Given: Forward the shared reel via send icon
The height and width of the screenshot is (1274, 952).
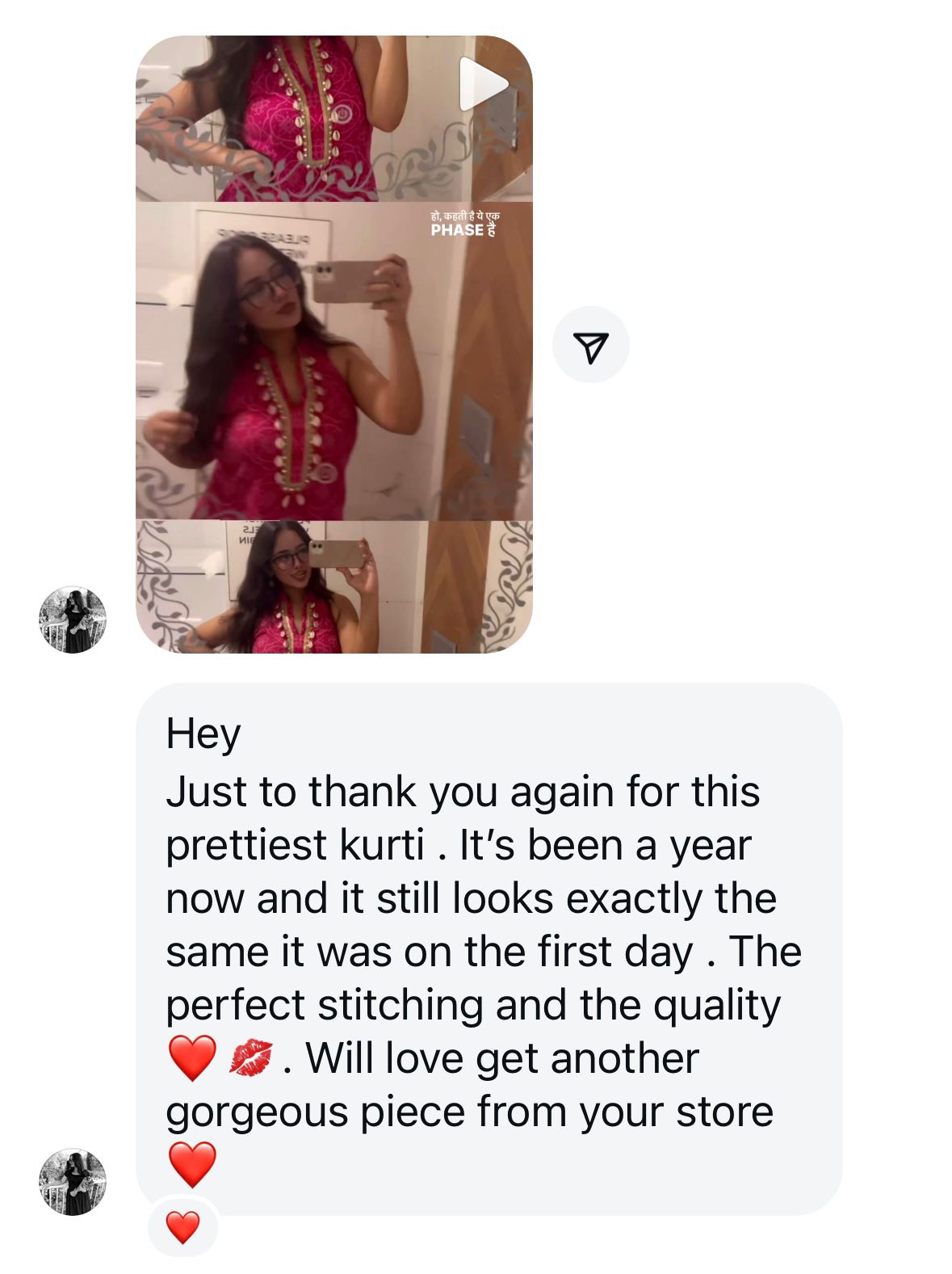Looking at the screenshot, I should [x=590, y=345].
